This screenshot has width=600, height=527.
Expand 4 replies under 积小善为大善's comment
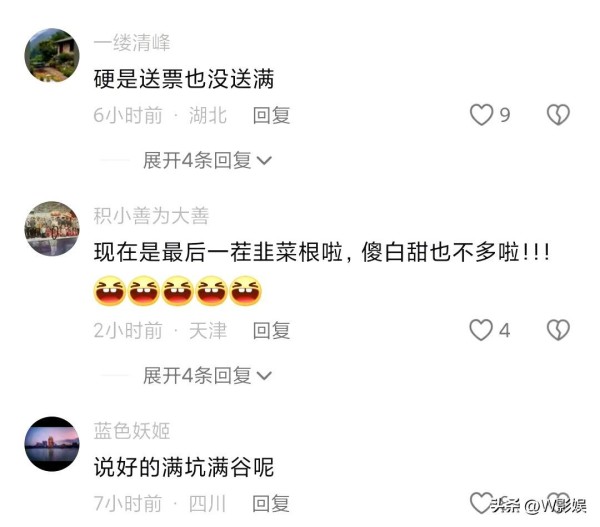click(207, 375)
